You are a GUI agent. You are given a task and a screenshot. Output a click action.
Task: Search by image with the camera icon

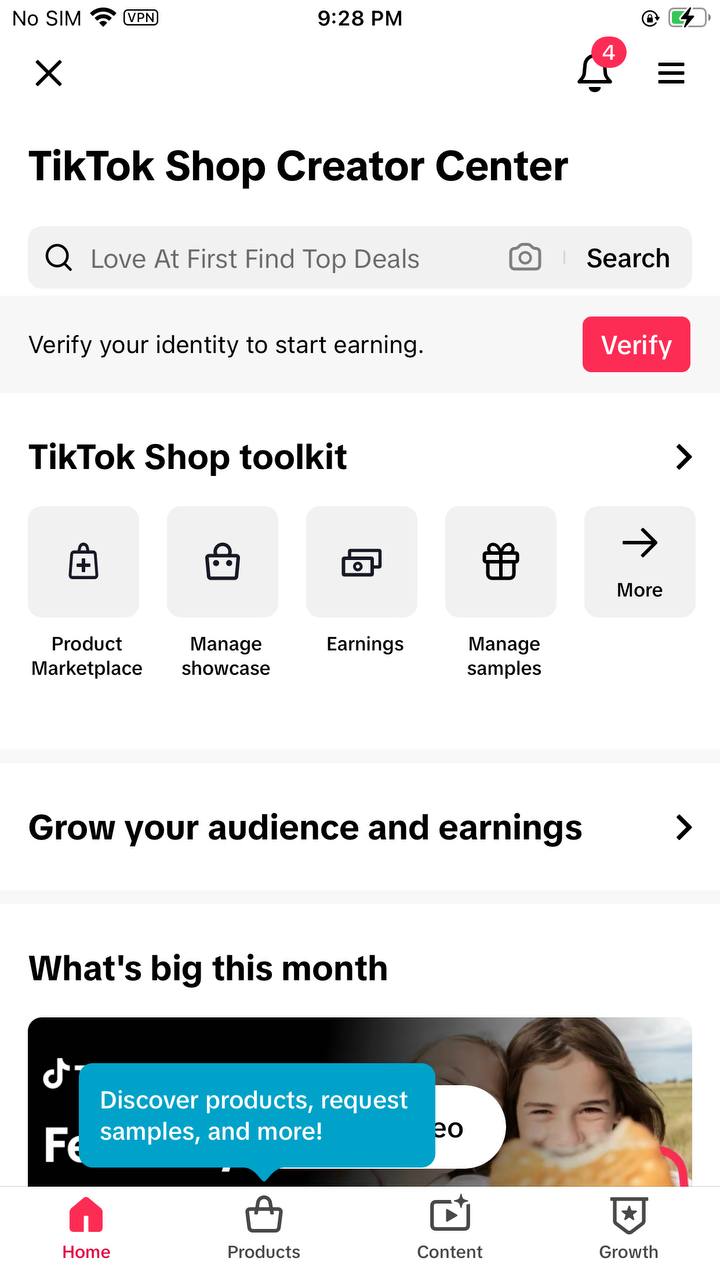[525, 258]
